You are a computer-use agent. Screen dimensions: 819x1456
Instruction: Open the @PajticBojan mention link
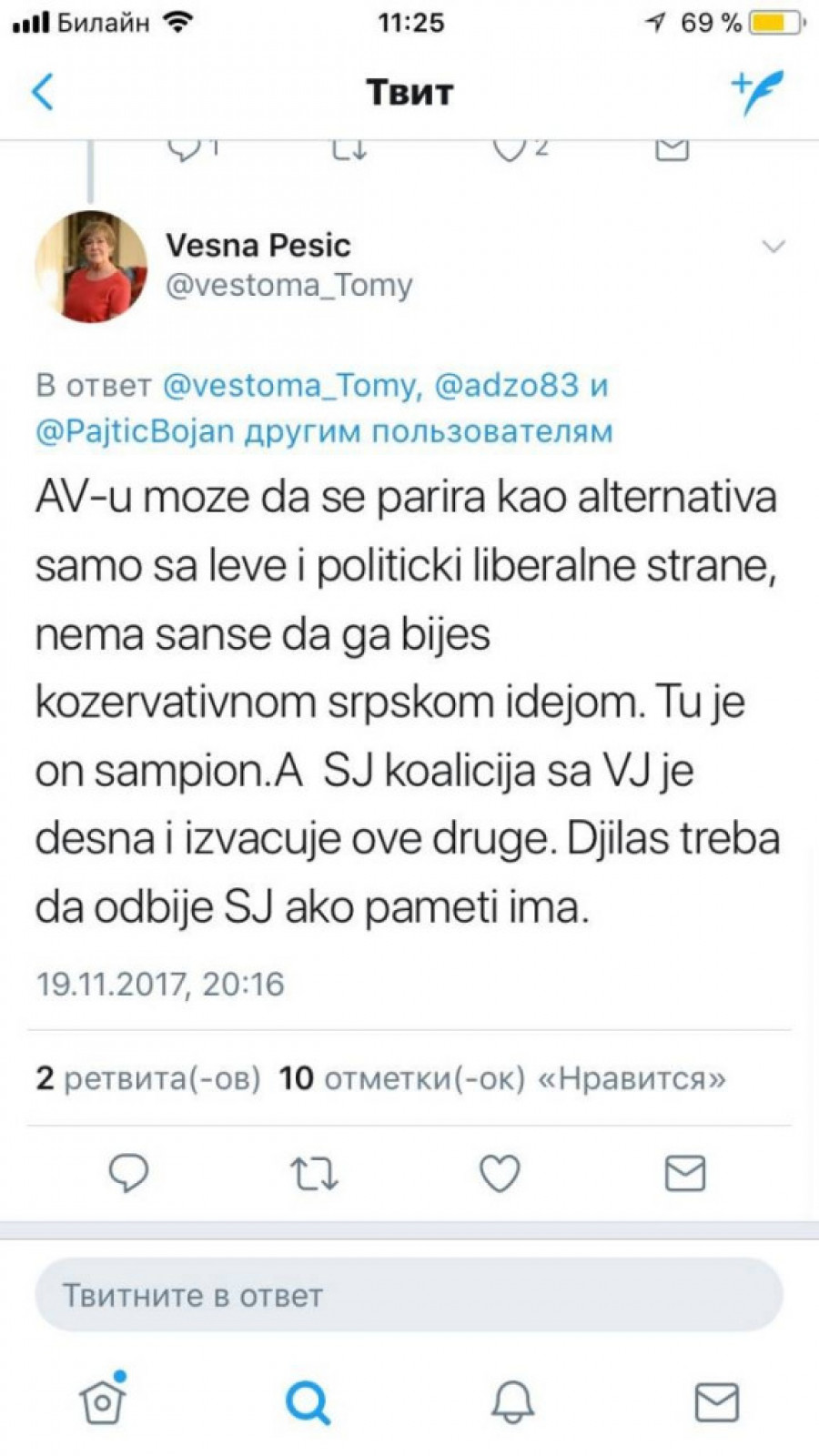[x=135, y=430]
